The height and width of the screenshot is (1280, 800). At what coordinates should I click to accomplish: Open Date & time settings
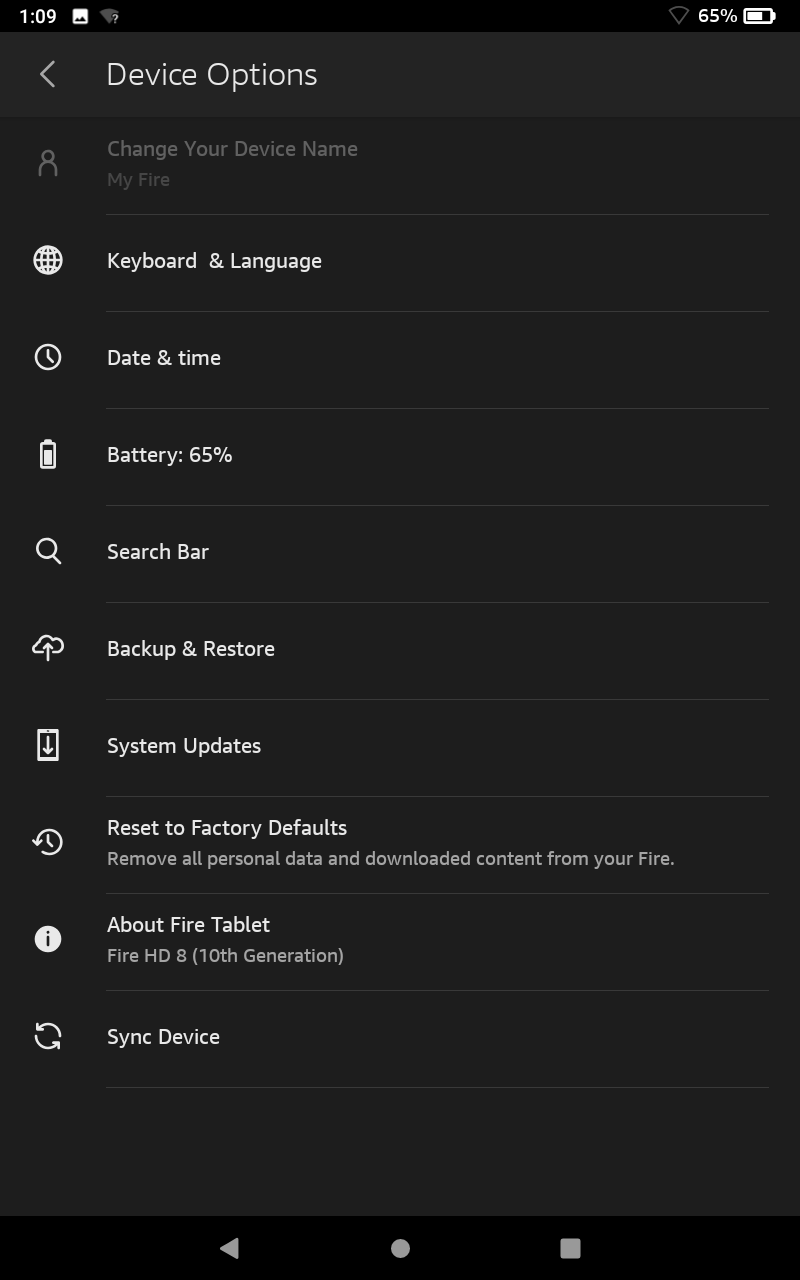click(400, 359)
